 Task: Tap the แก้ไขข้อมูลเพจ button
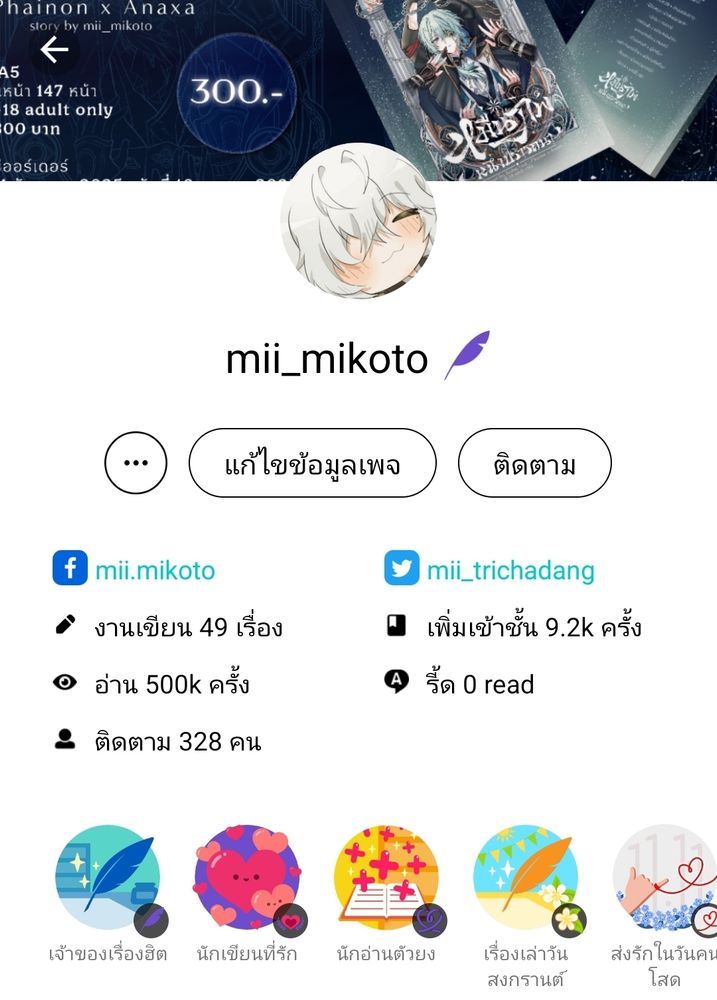(x=312, y=463)
